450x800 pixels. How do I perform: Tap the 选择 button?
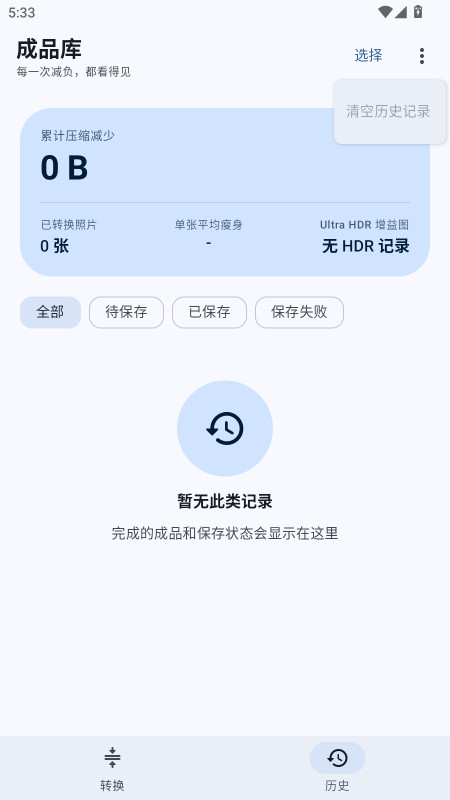tap(368, 55)
